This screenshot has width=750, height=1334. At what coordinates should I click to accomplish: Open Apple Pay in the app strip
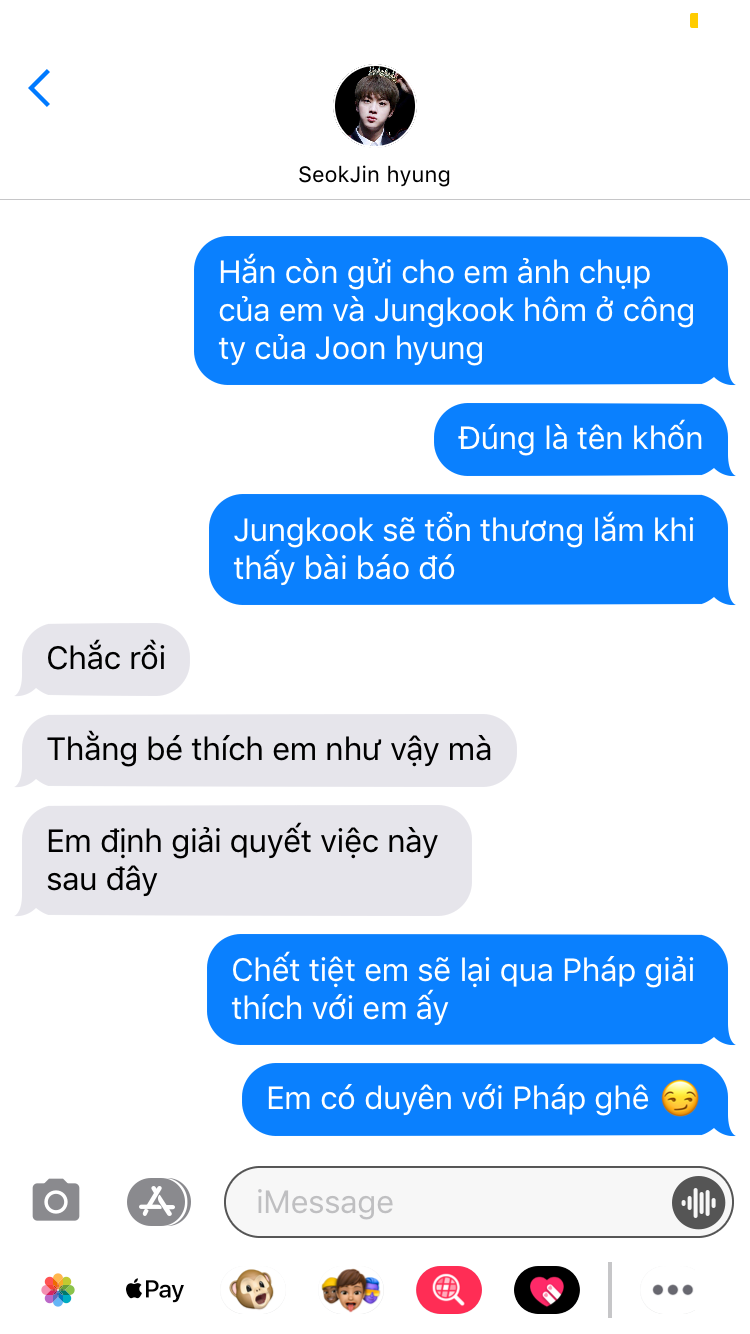[x=155, y=1290]
